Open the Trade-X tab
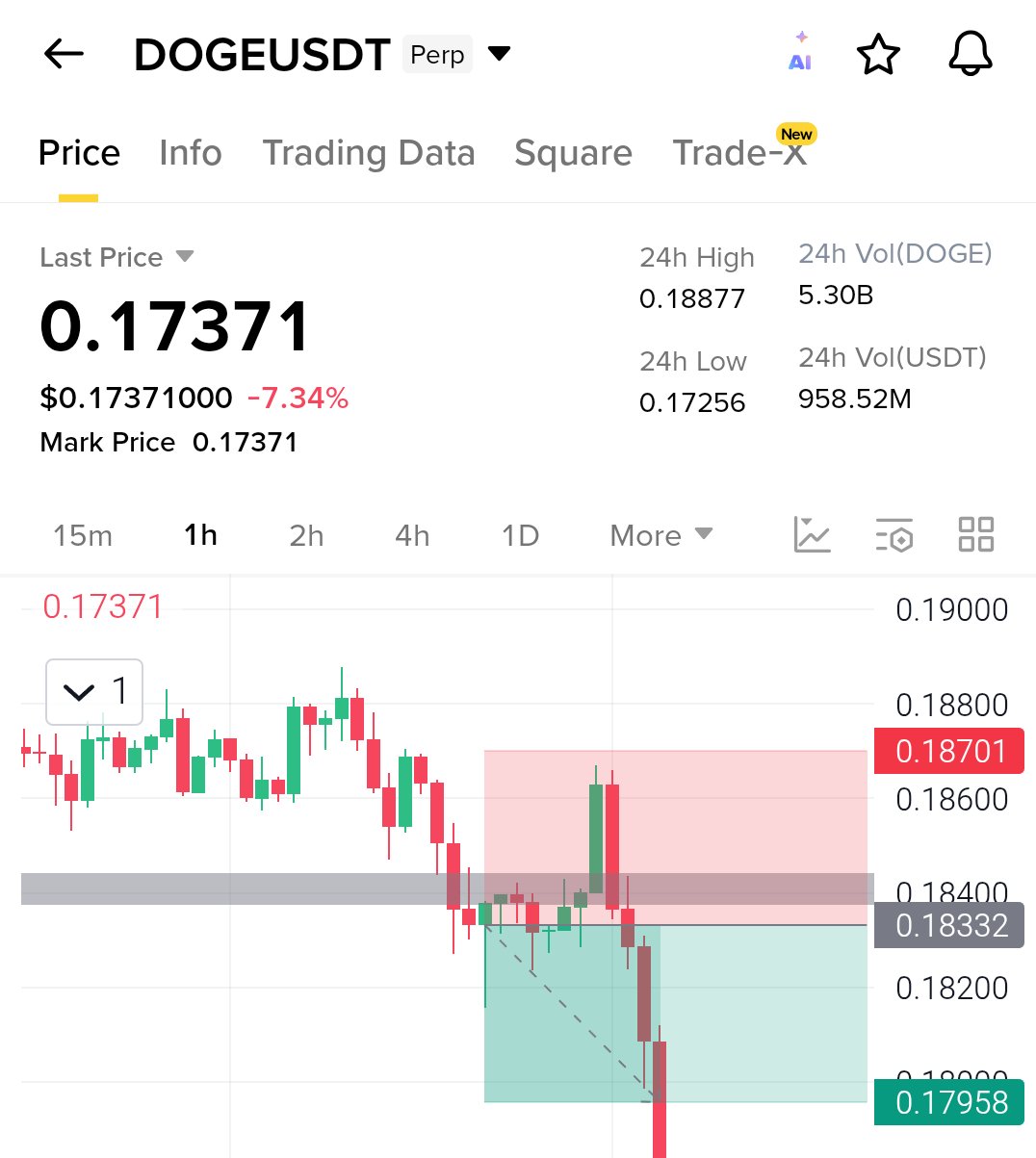This screenshot has height=1158, width=1036. click(739, 153)
